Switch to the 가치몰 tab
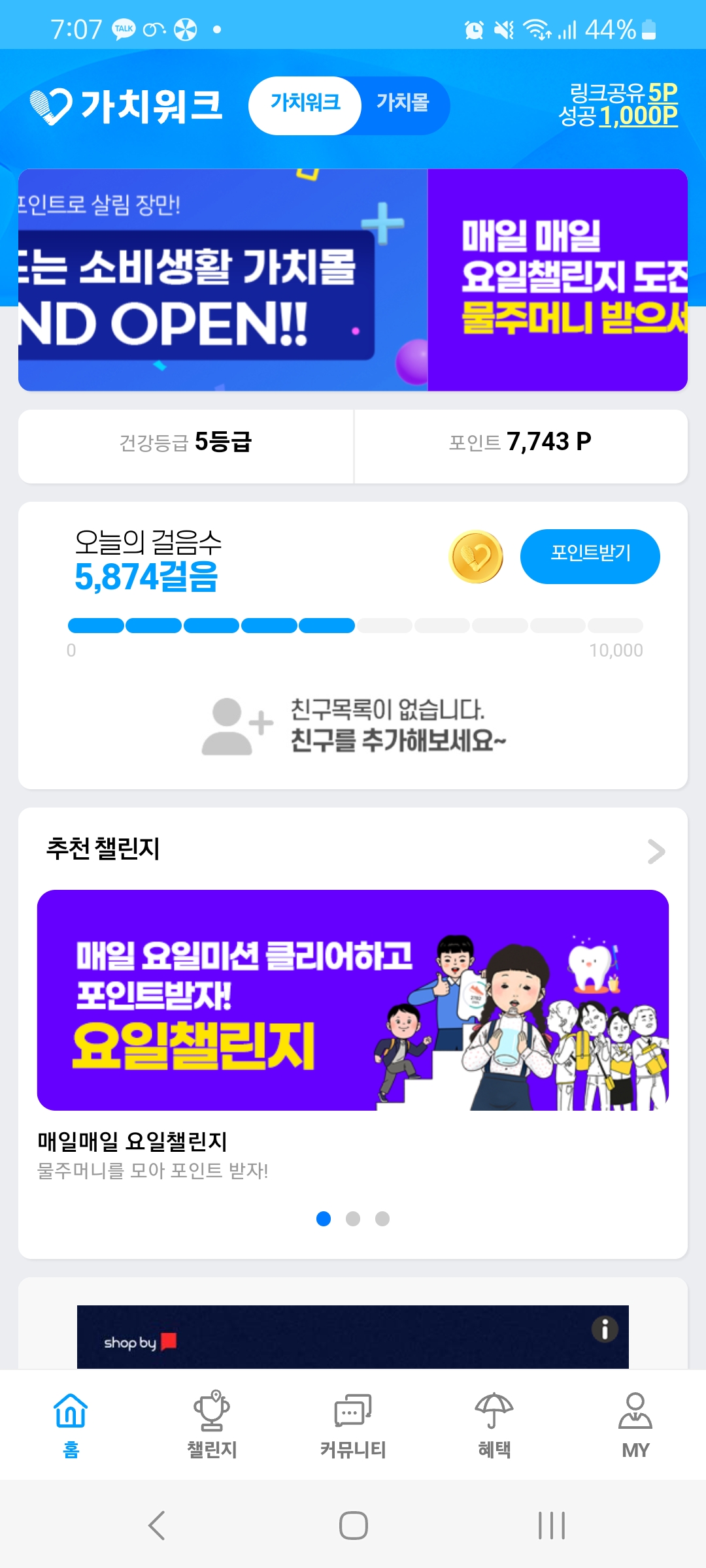 pyautogui.click(x=403, y=105)
